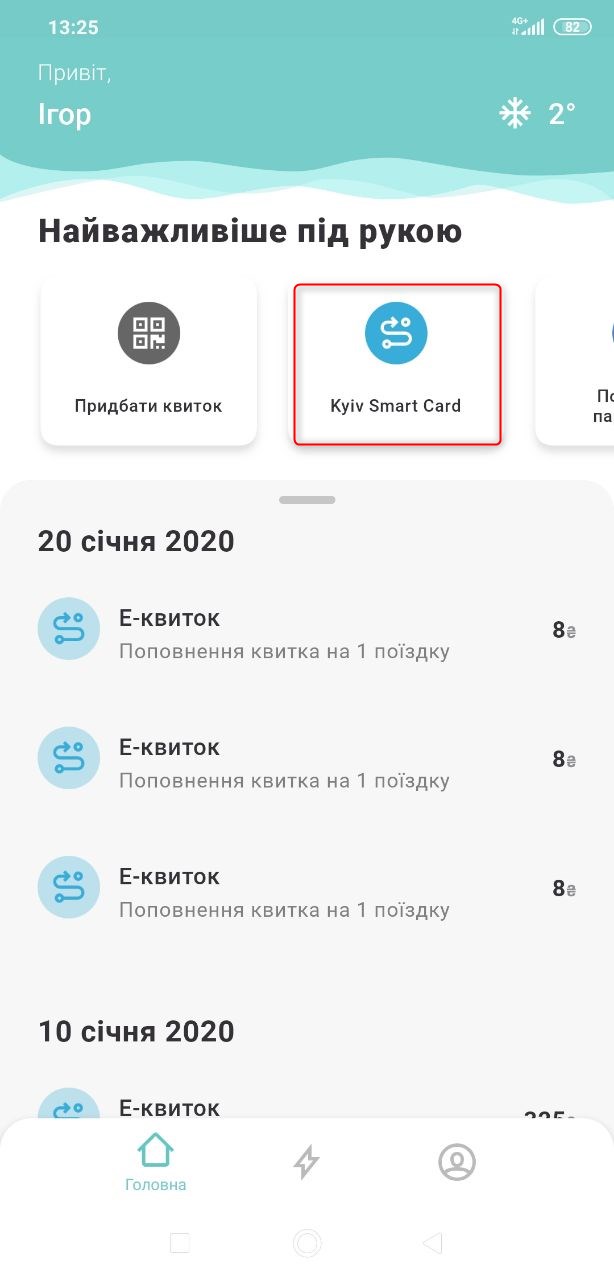Viewport: 614px width, 1280px height.
Task: Tap the system back button
Action: tap(432, 1243)
